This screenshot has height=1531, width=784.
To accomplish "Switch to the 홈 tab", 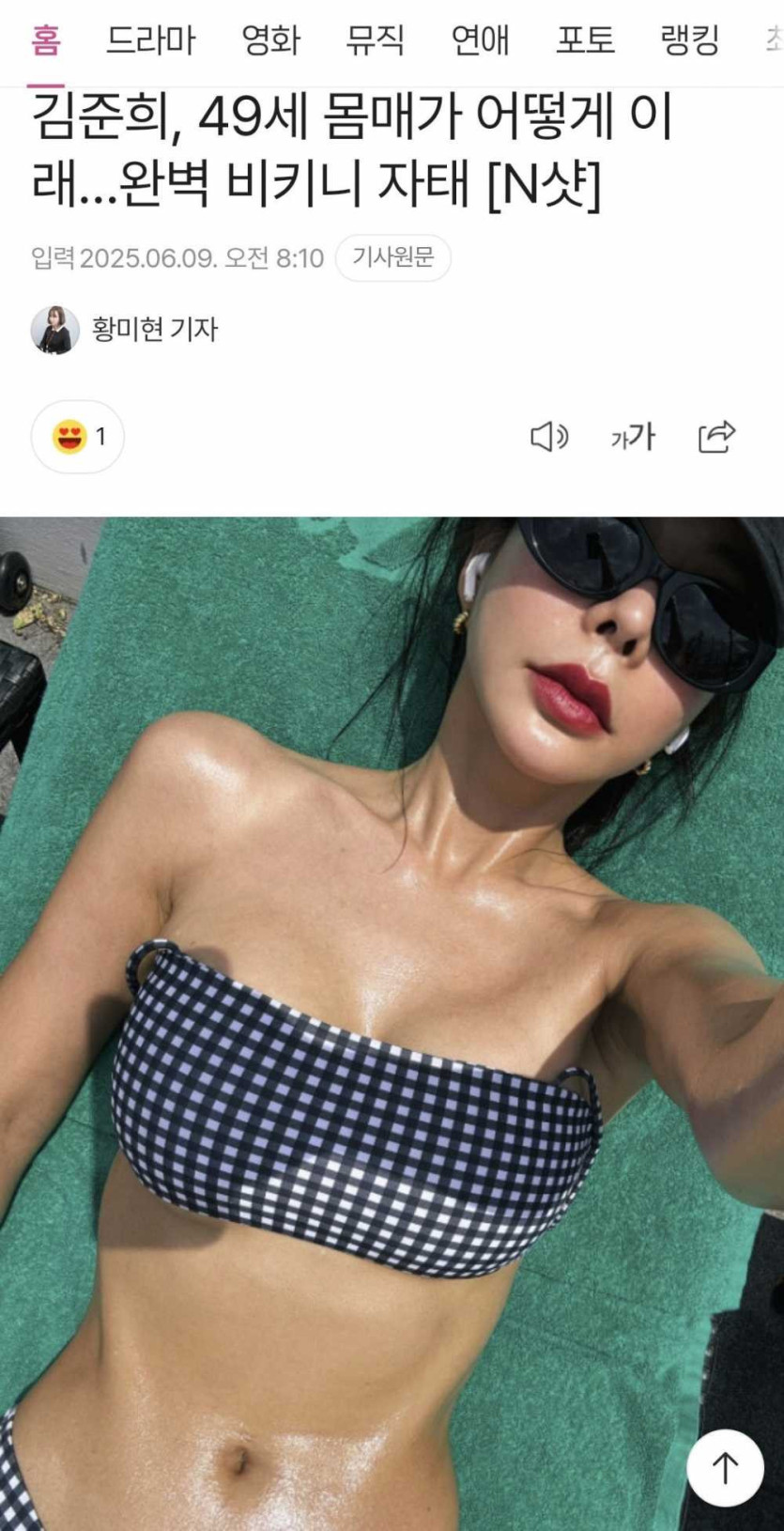I will point(45,40).
